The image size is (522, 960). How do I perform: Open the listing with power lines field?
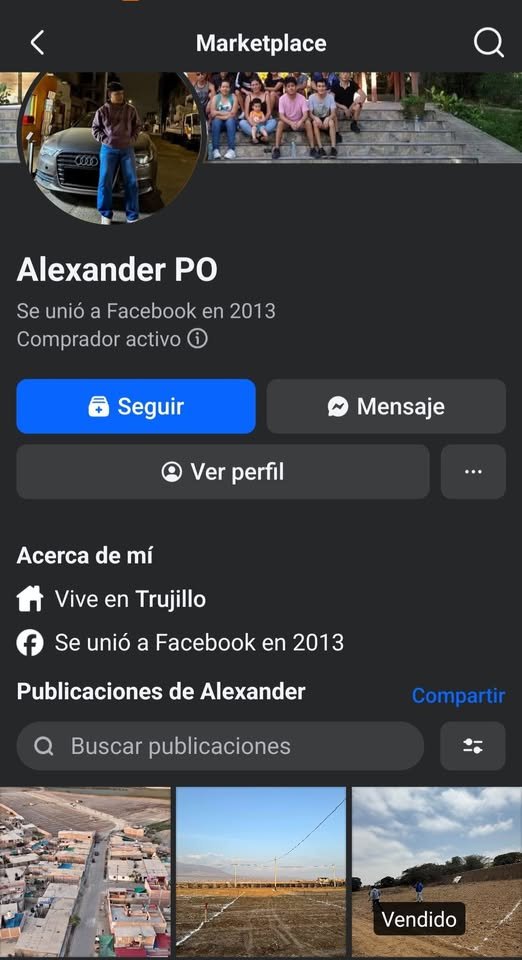click(261, 872)
